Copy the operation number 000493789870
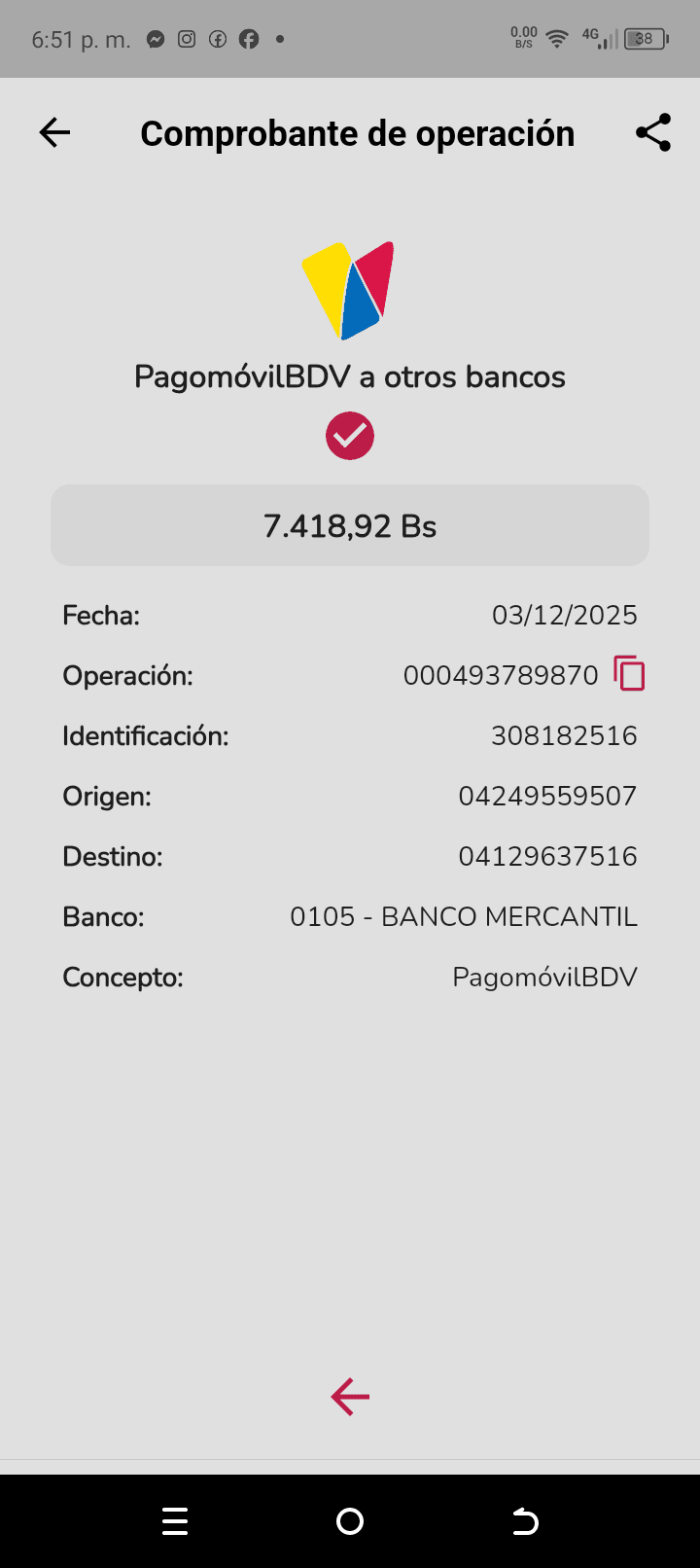 (x=629, y=673)
